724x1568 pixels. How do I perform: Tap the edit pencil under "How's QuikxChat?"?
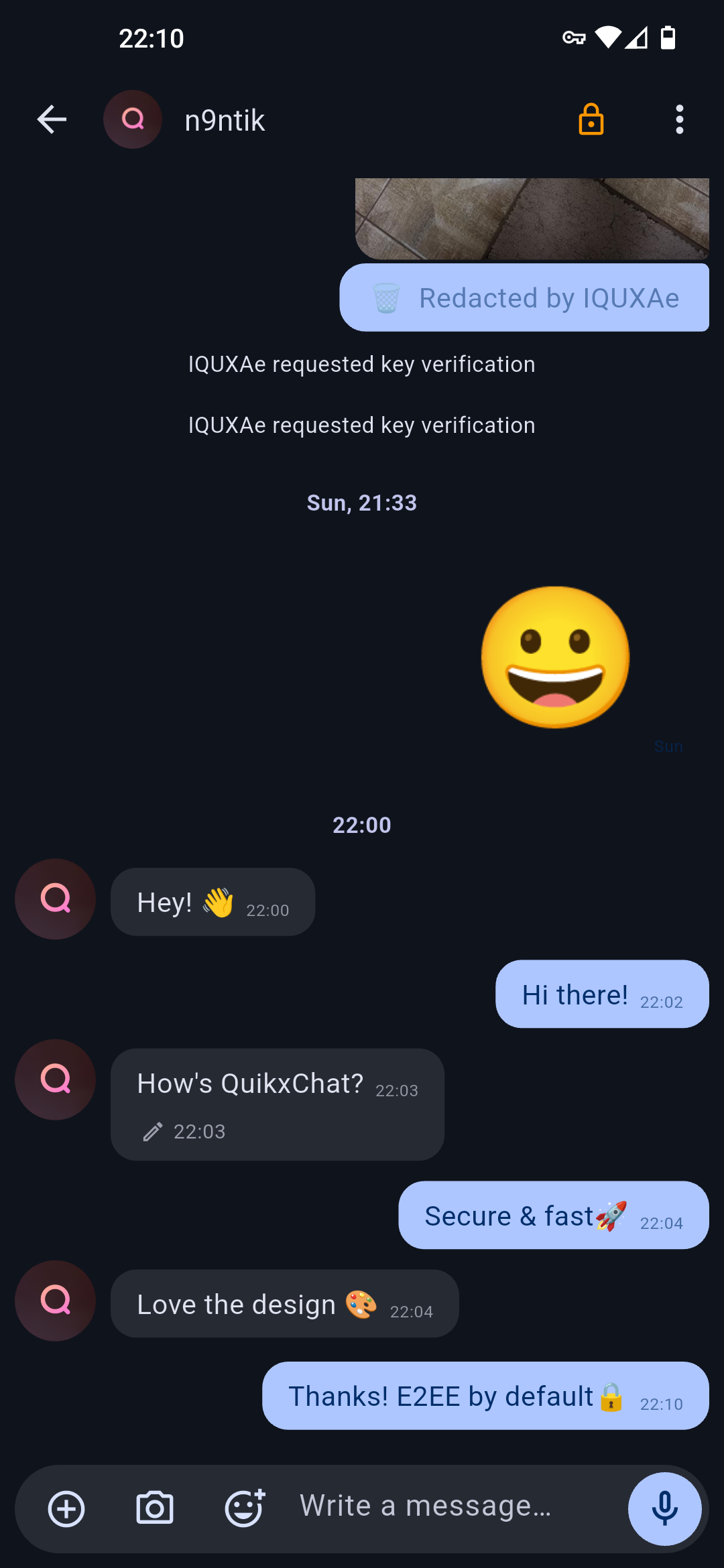[152, 1131]
